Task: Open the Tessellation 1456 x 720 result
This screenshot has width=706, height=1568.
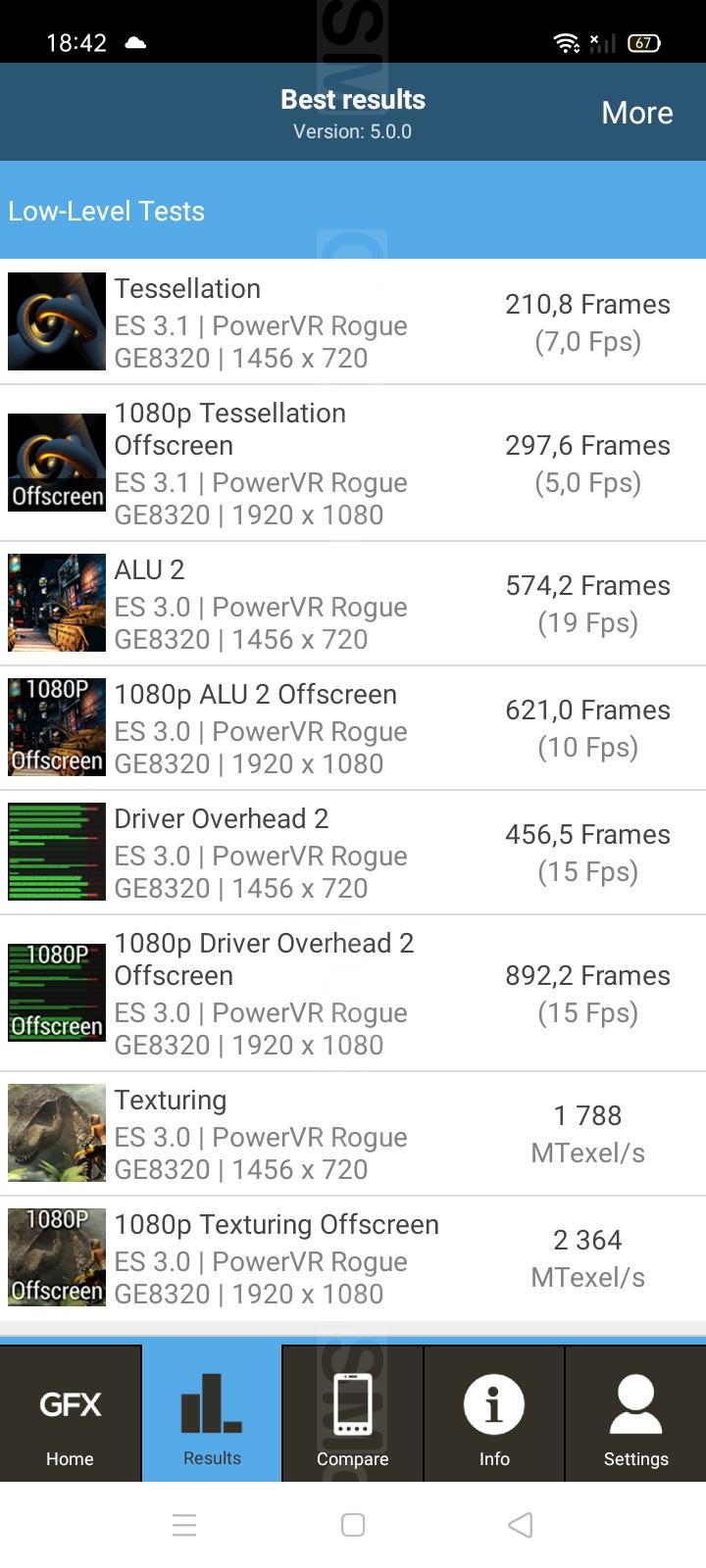Action: 353,322
